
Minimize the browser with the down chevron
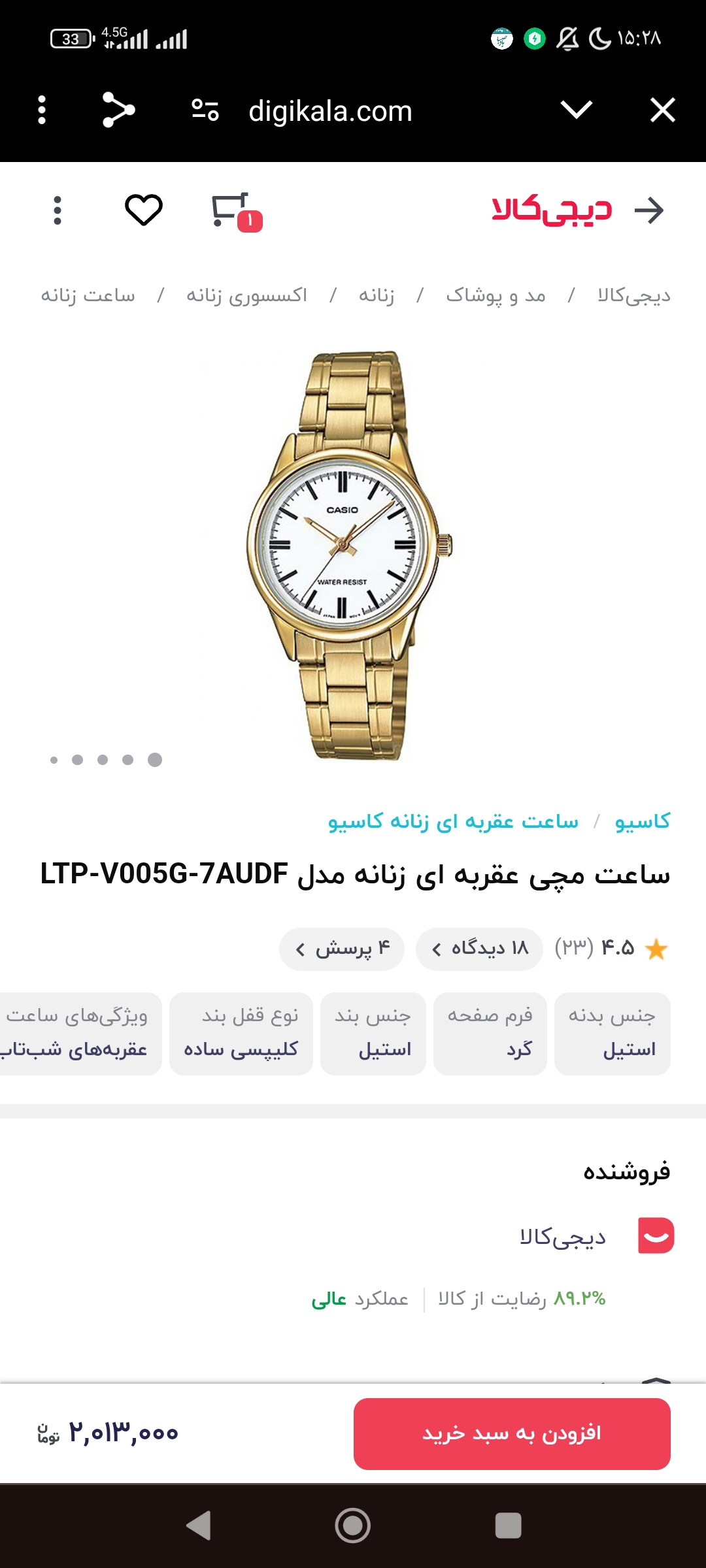click(x=576, y=110)
